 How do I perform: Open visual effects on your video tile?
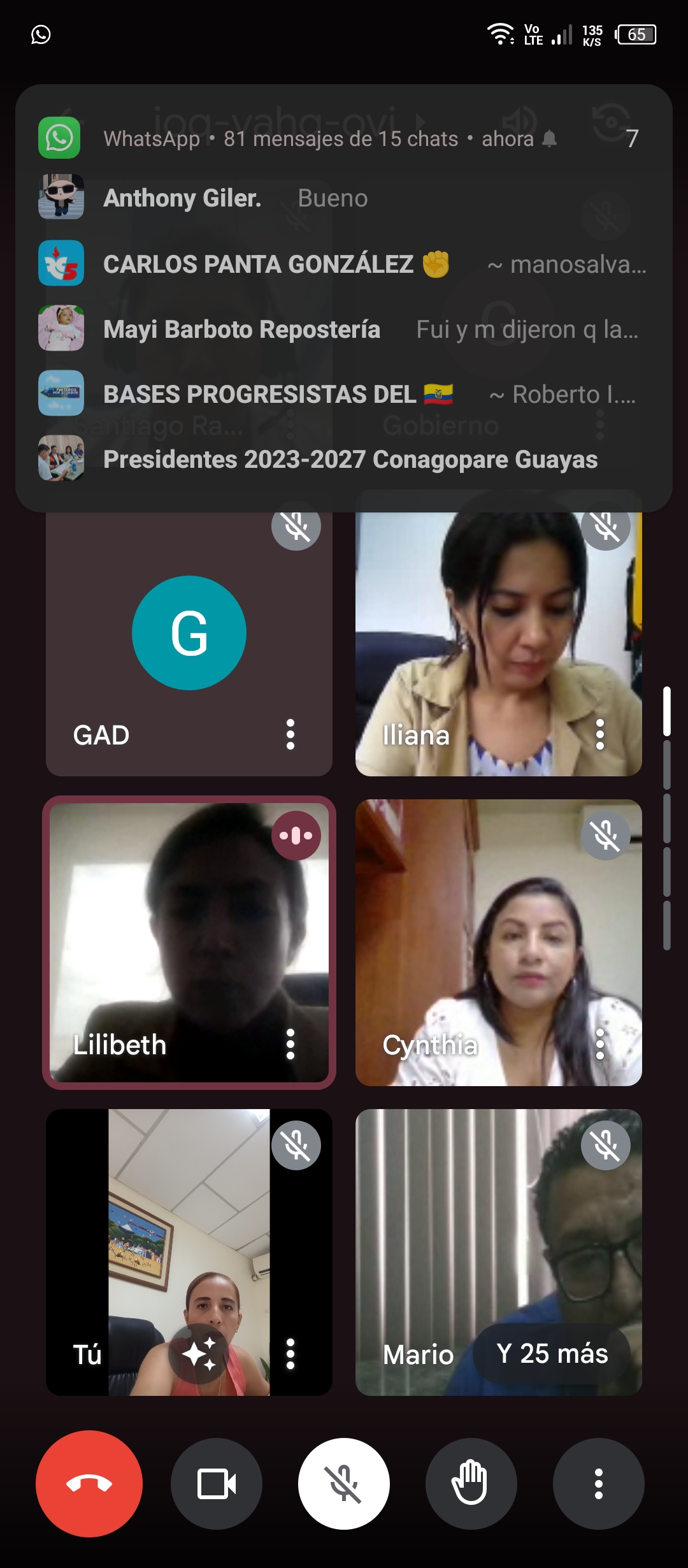pos(199,1354)
